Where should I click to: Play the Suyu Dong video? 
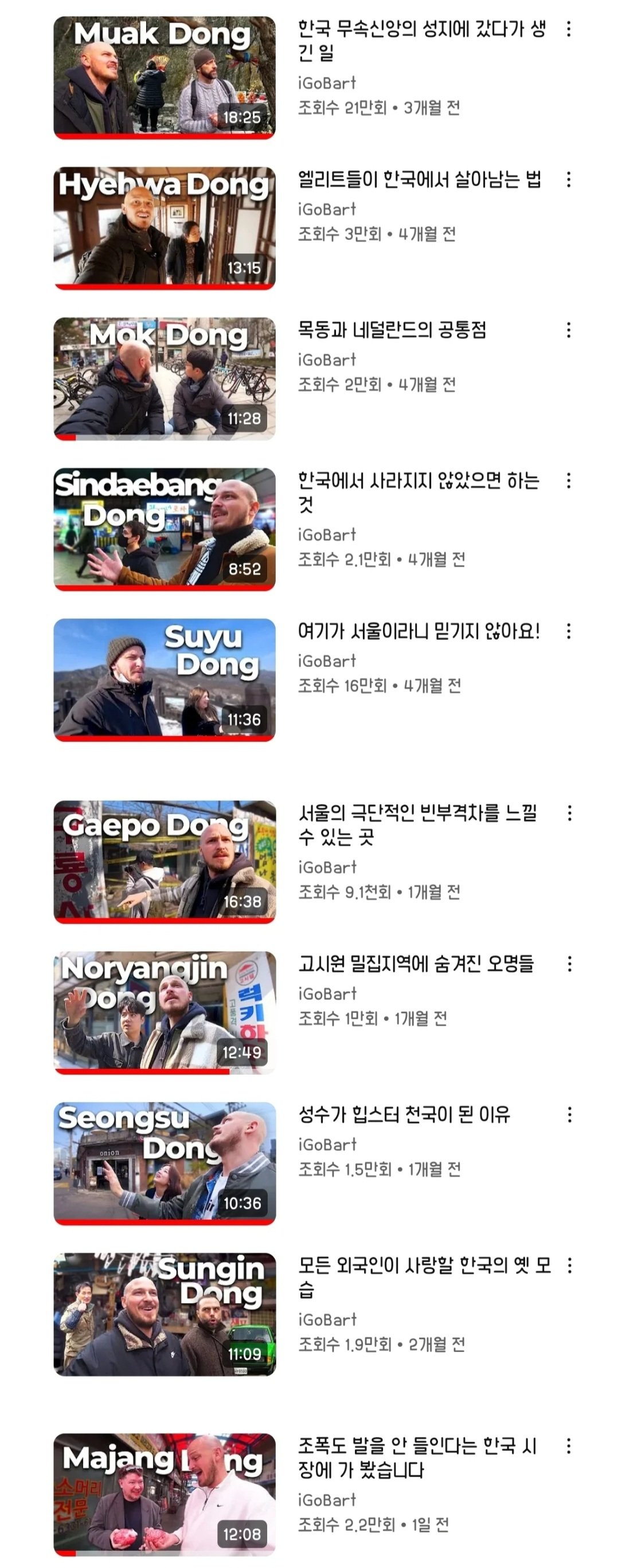[x=165, y=679]
